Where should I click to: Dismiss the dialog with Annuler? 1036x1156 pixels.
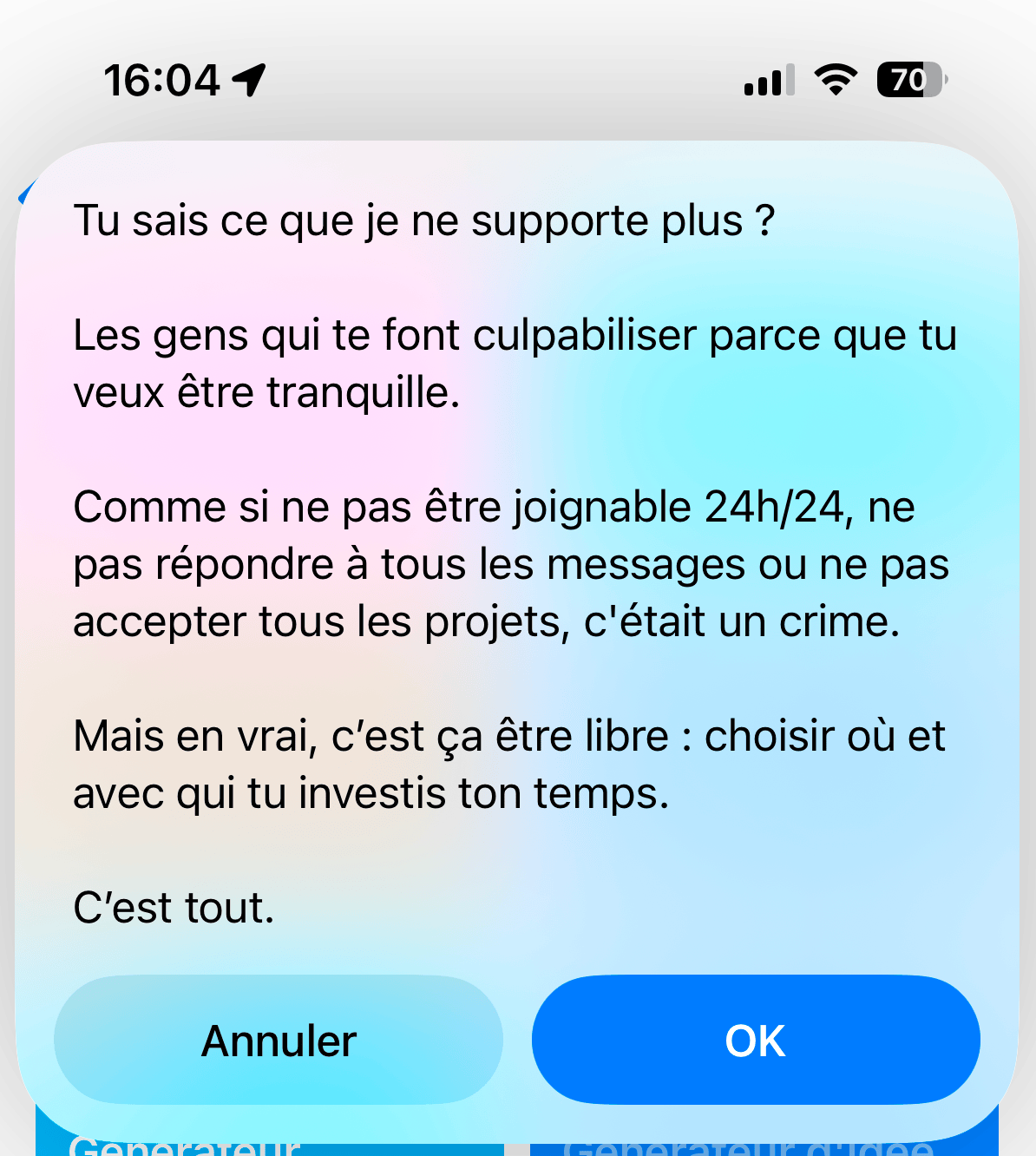(279, 1040)
